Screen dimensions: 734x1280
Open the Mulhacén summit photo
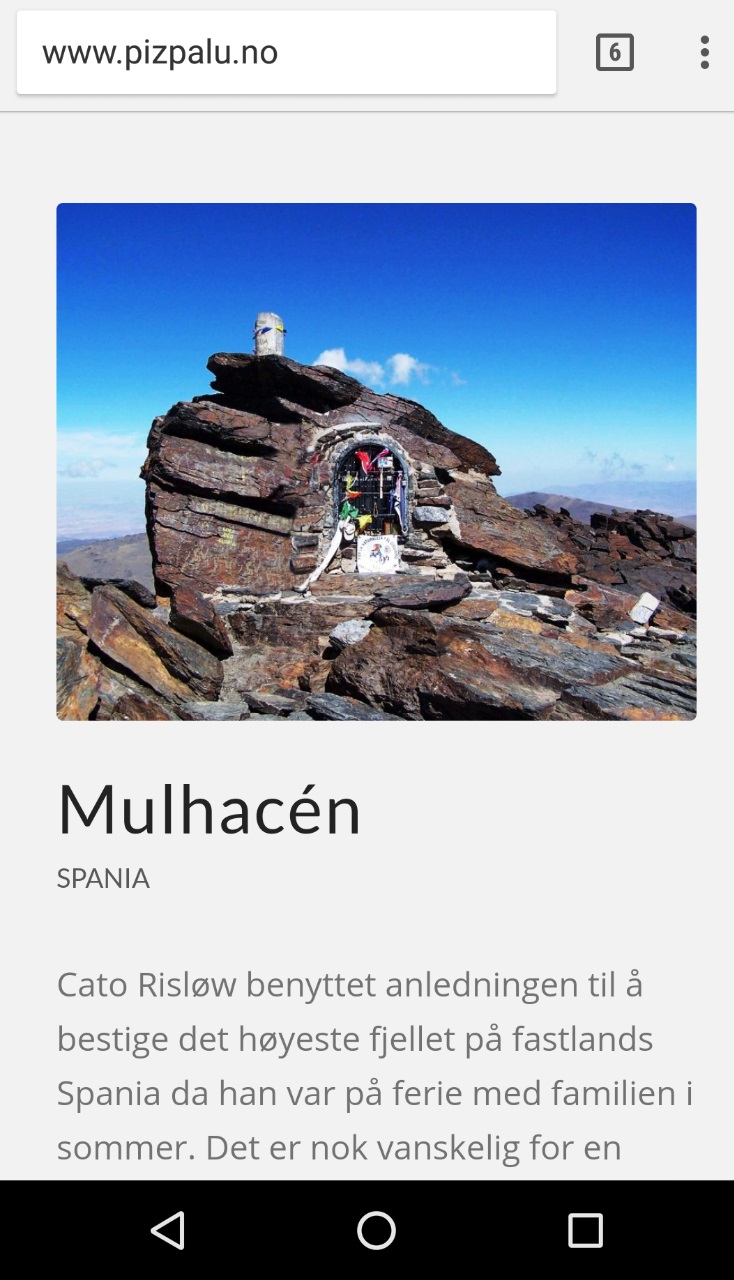(x=376, y=461)
